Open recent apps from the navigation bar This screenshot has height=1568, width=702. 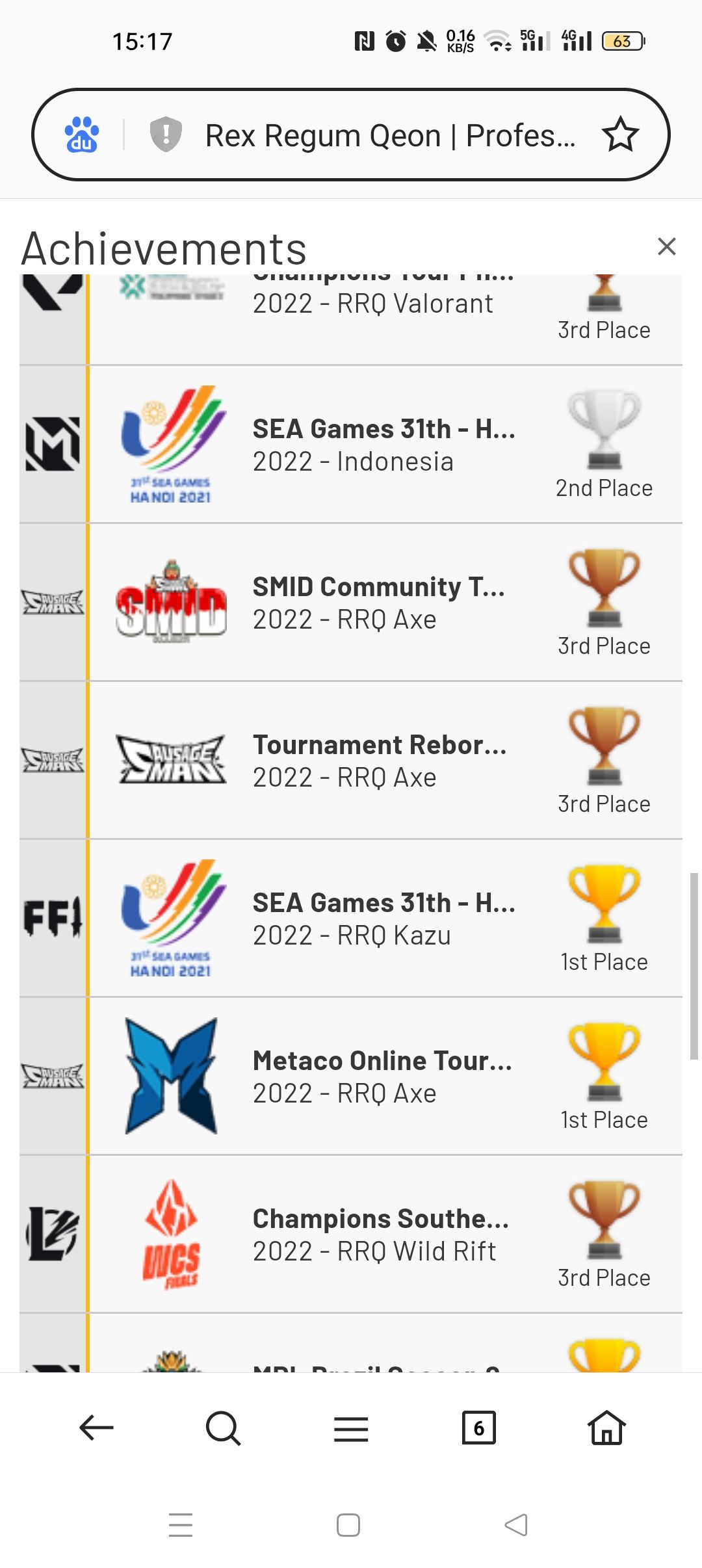[x=181, y=1524]
